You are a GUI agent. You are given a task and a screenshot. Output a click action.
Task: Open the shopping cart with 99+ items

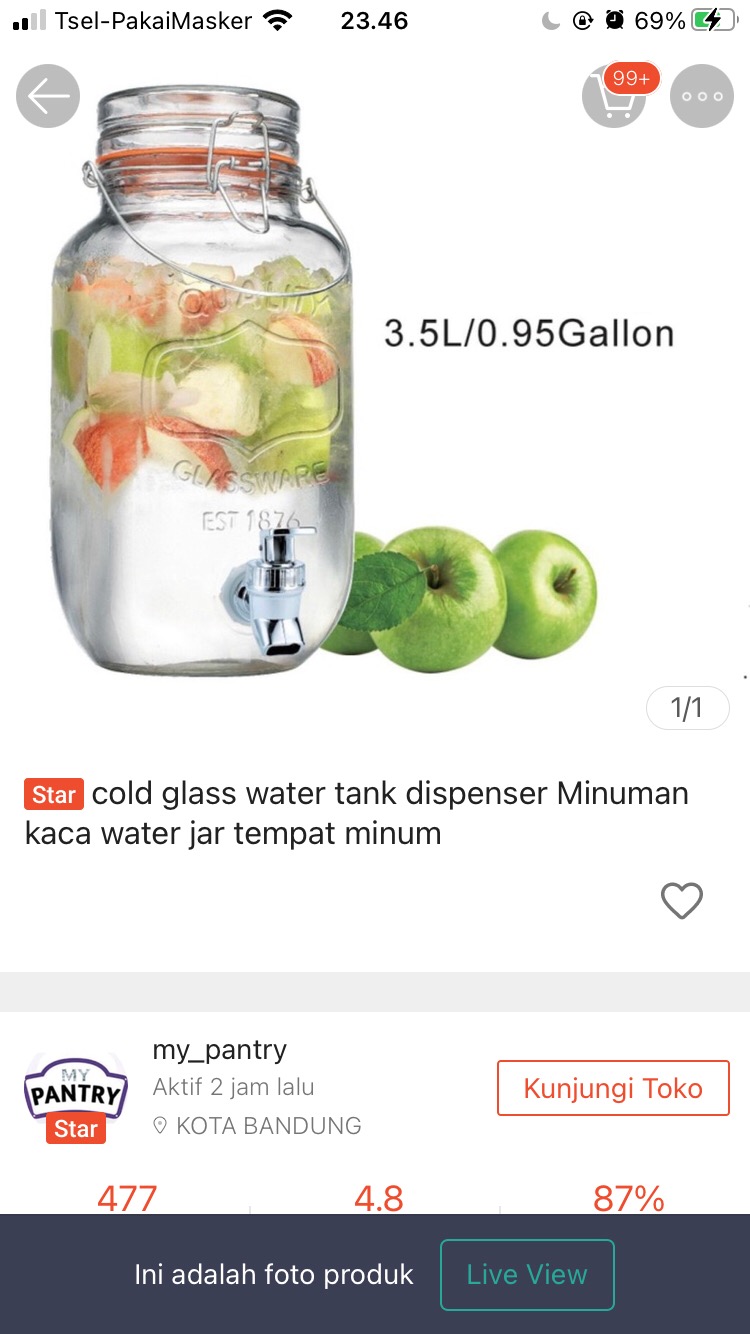(x=615, y=96)
